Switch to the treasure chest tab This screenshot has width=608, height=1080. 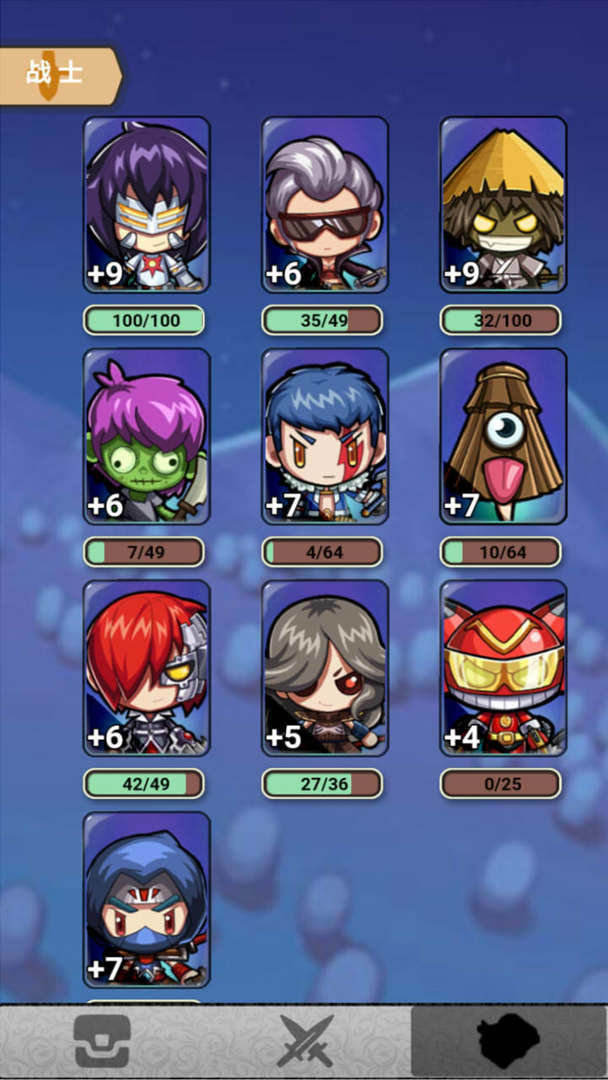click(102, 1041)
